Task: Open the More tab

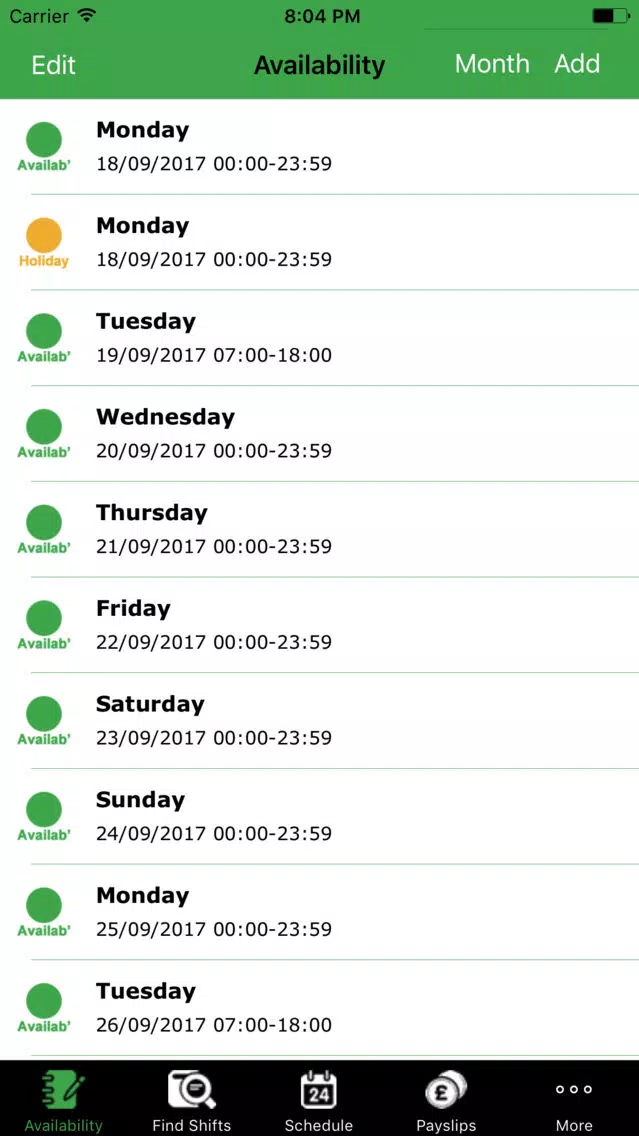Action: [x=574, y=1100]
